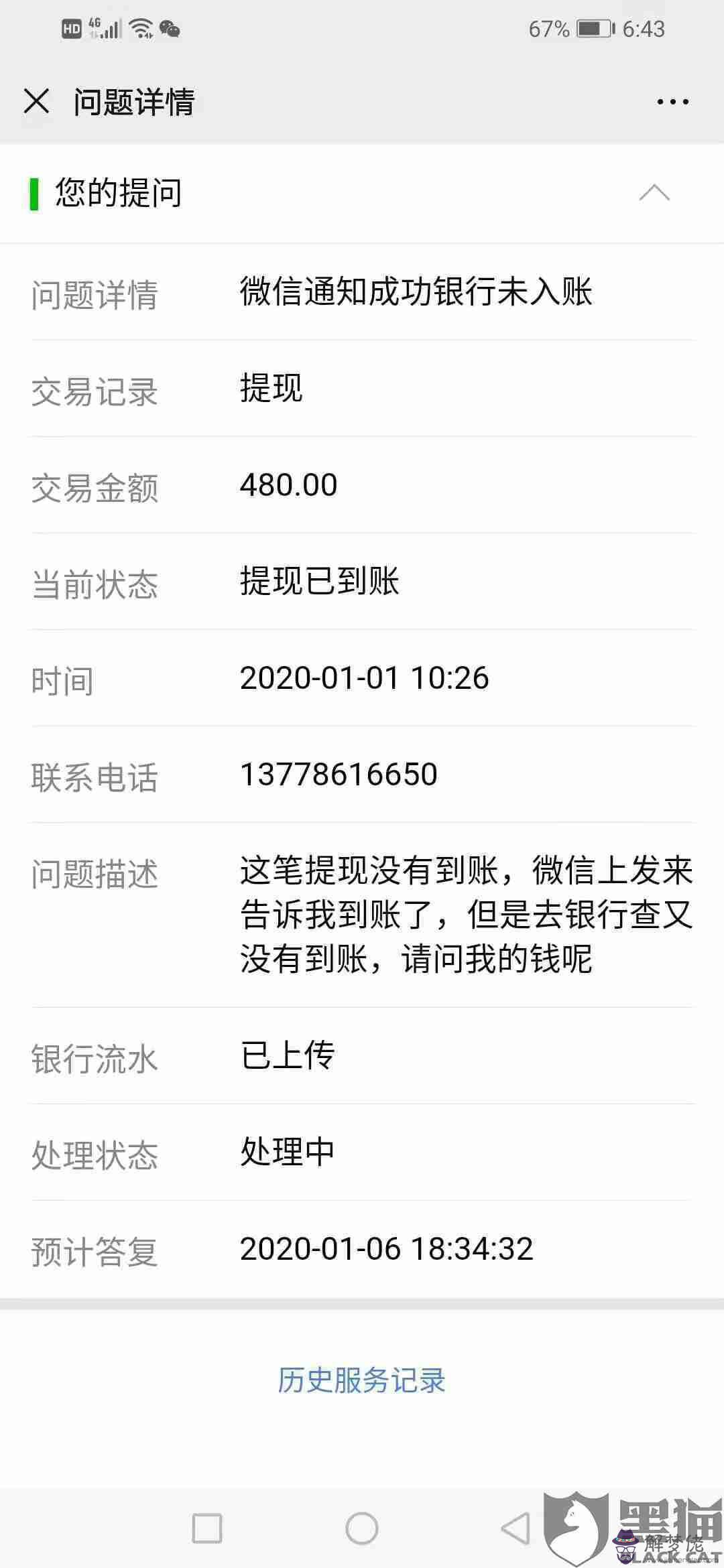Open 历史服务记录 link
The height and width of the screenshot is (1568, 724).
pyautogui.click(x=362, y=1381)
